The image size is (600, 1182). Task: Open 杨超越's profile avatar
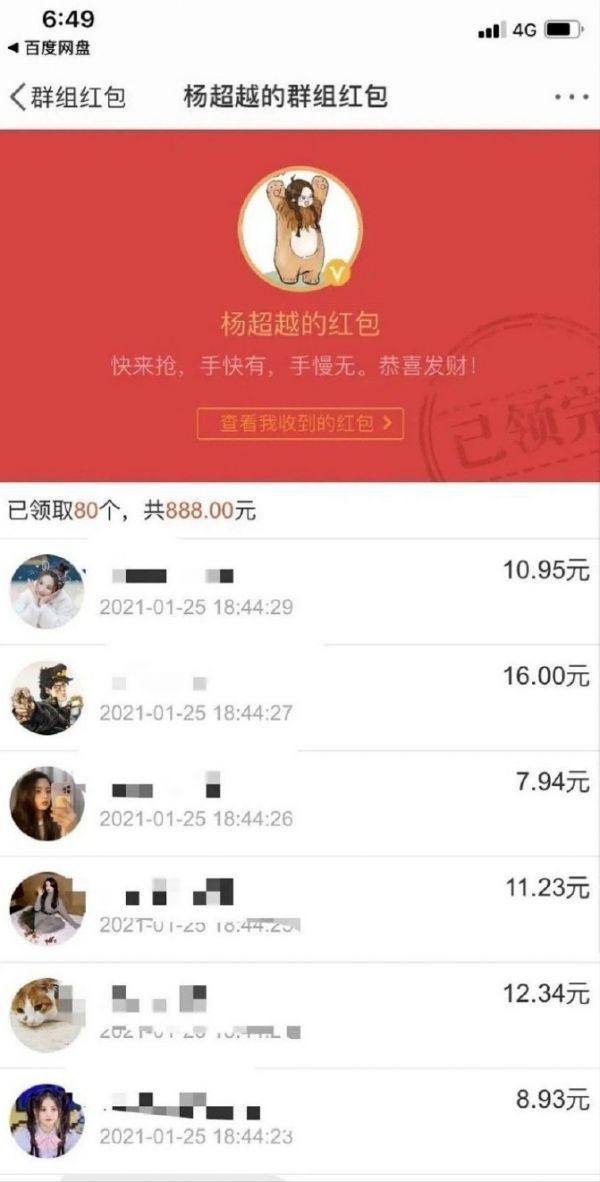300,228
